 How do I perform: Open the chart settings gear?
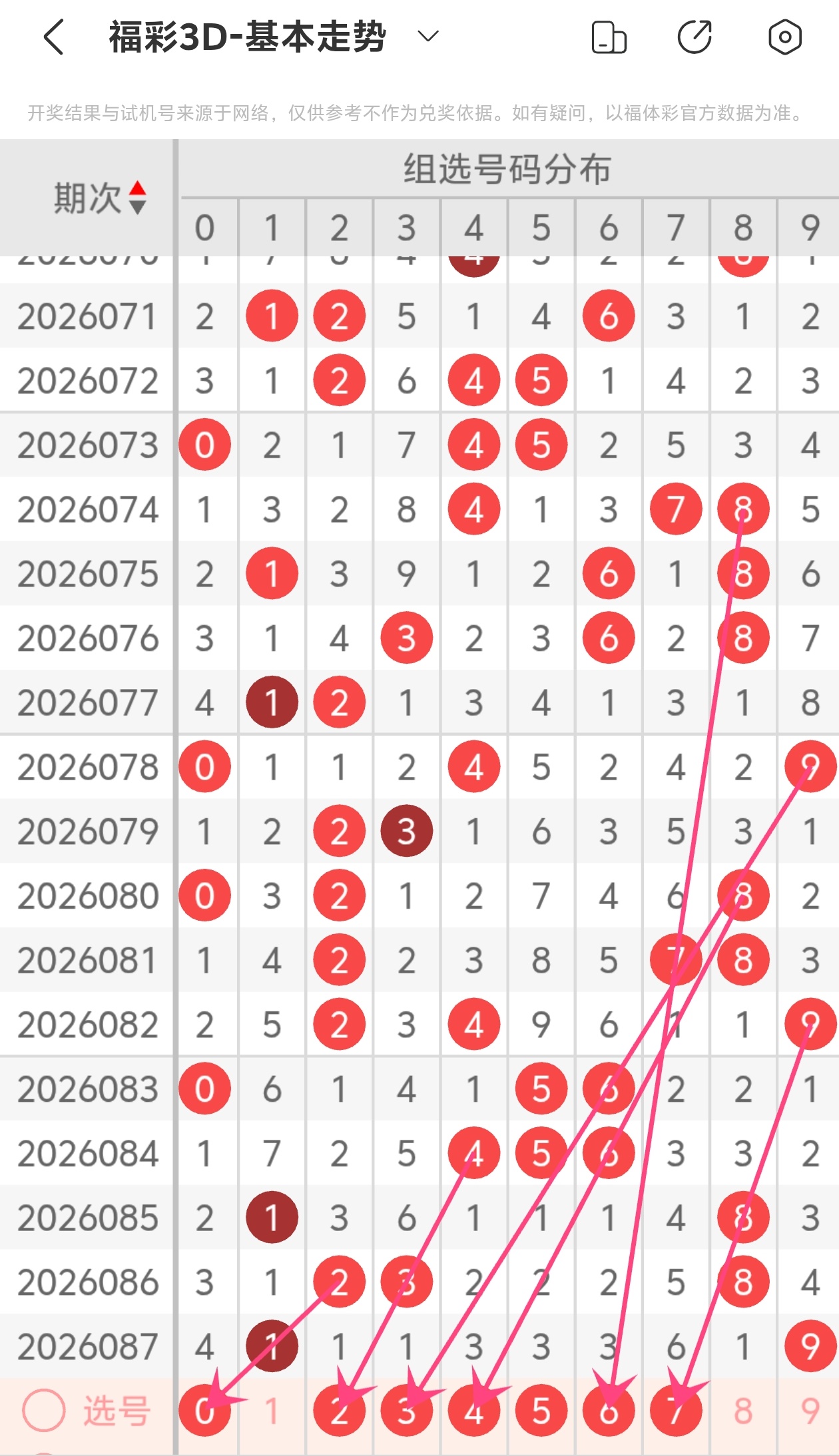(784, 37)
